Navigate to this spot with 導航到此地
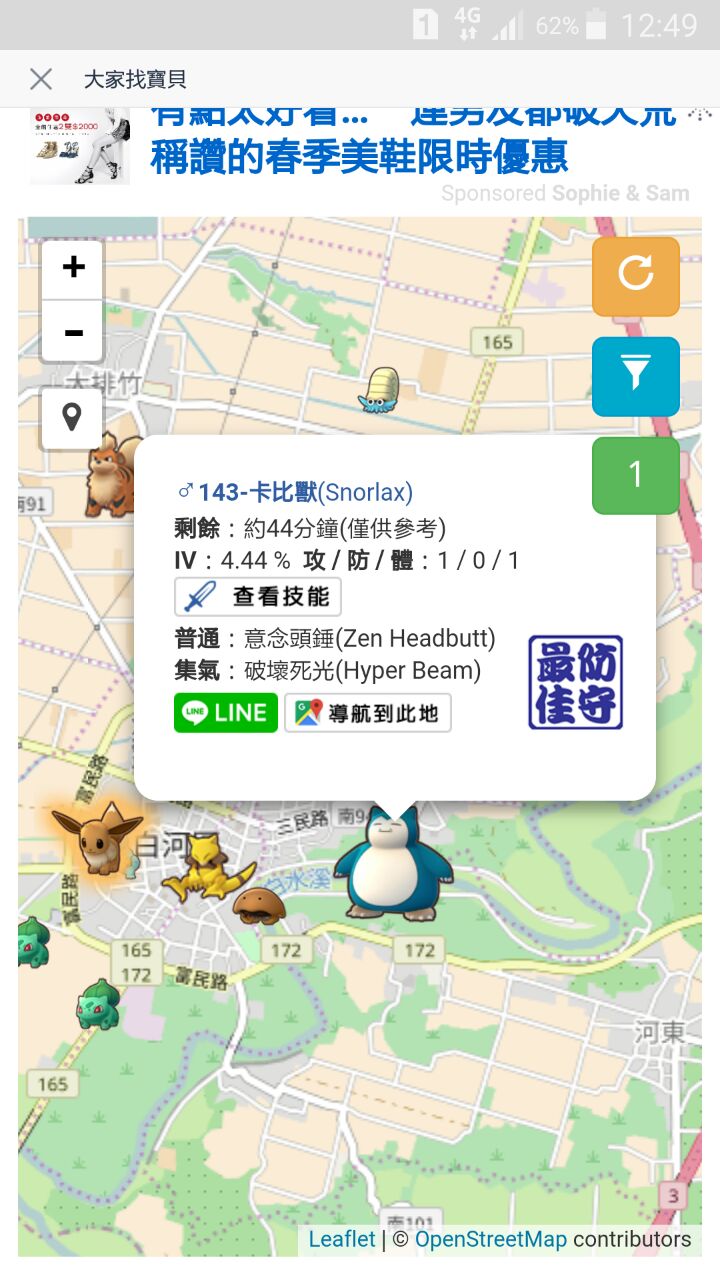Viewport: 720px width, 1280px height. tap(368, 713)
